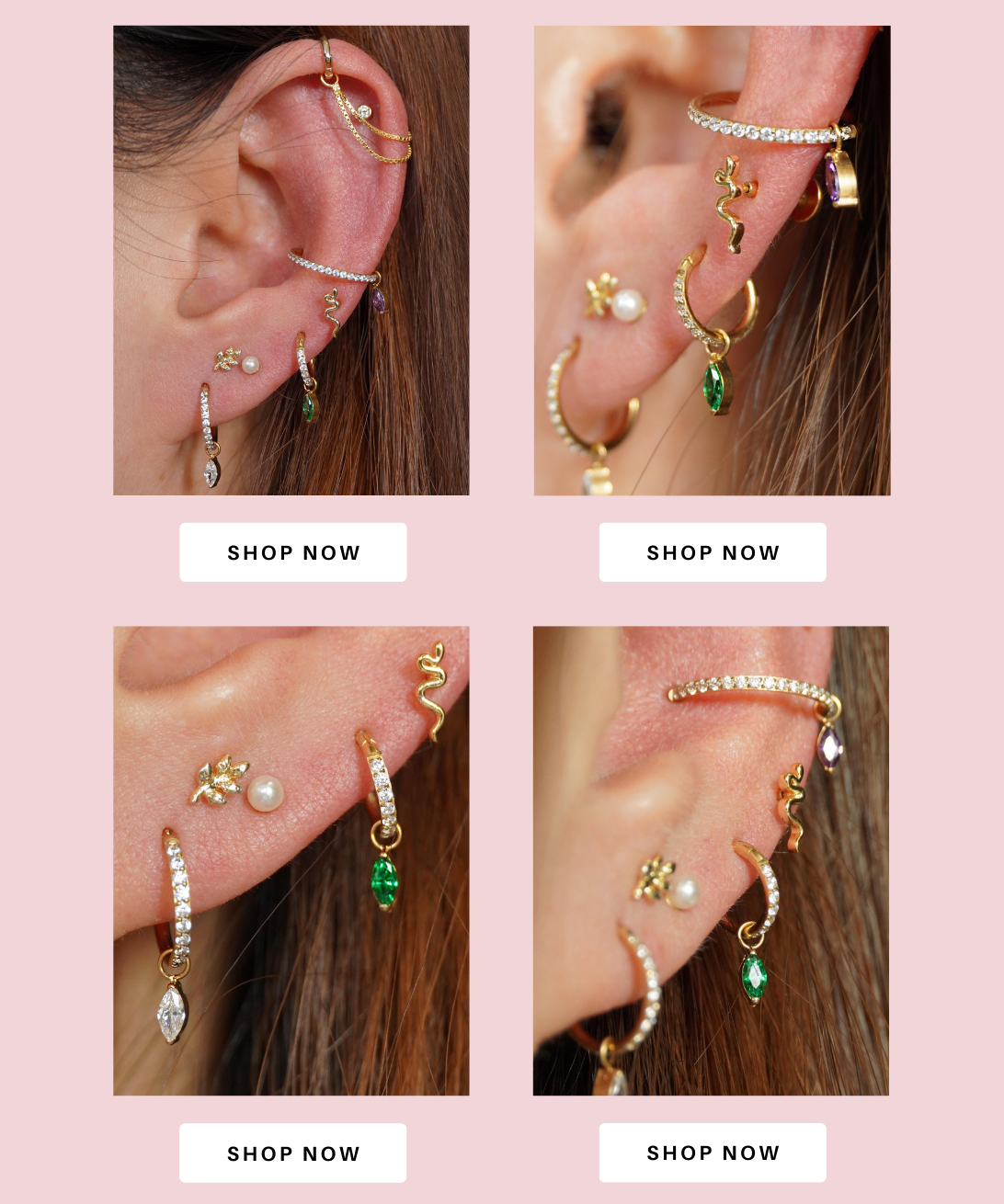Tap Shop Now under the snake stud close-up

713,552
